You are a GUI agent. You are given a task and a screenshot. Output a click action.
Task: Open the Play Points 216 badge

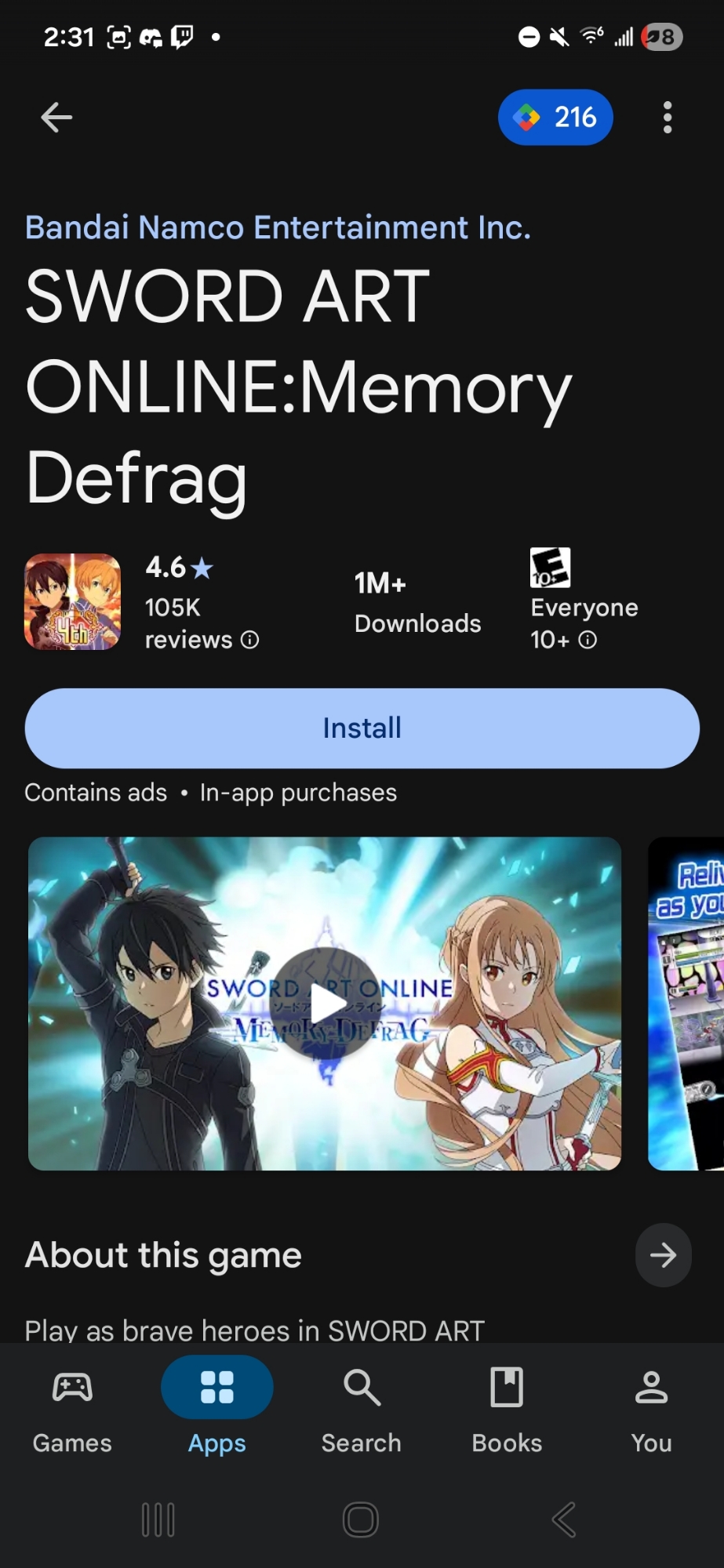click(x=555, y=118)
